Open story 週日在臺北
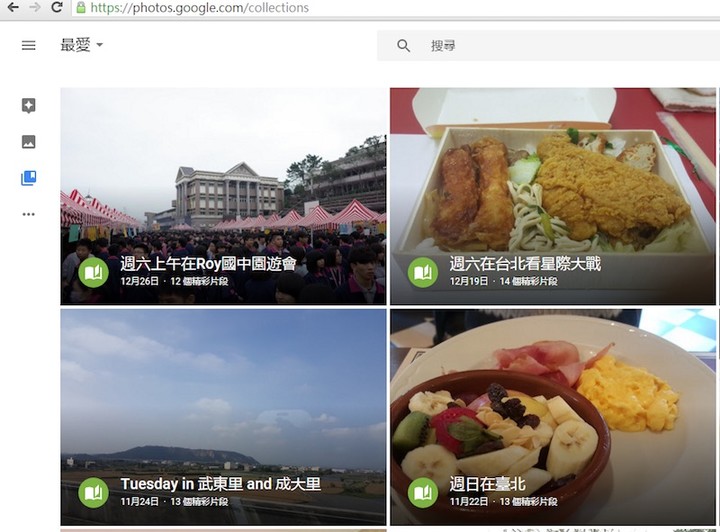This screenshot has height=532, width=720. [553, 415]
